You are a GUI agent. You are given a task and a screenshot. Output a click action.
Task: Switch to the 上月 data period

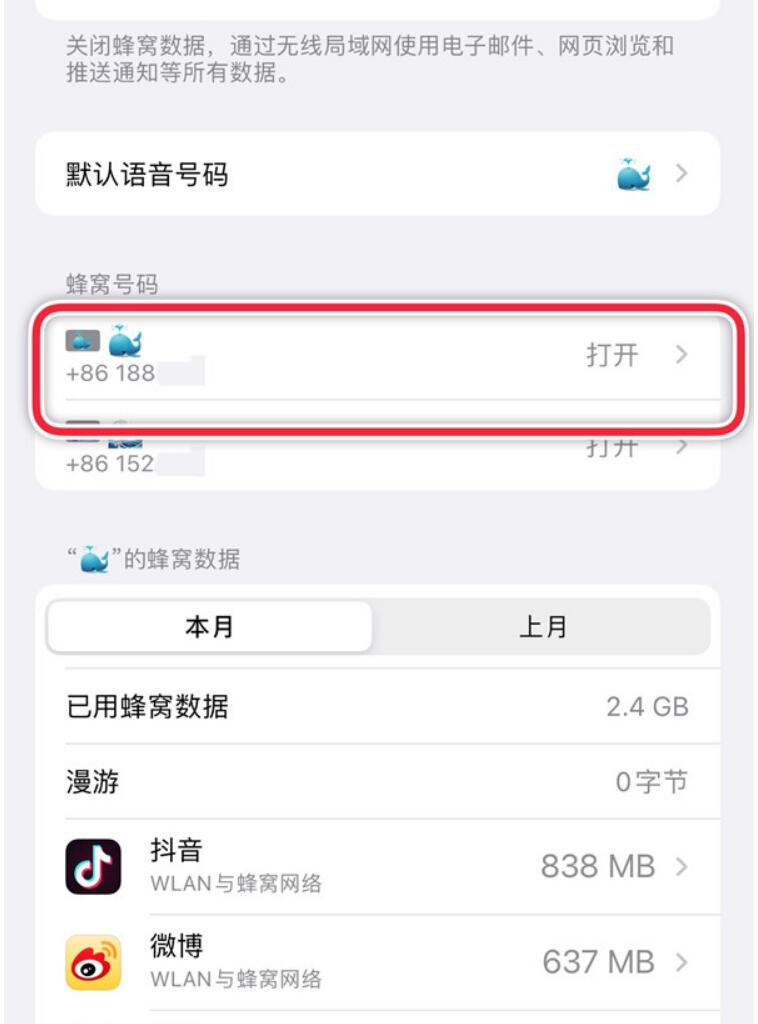542,627
